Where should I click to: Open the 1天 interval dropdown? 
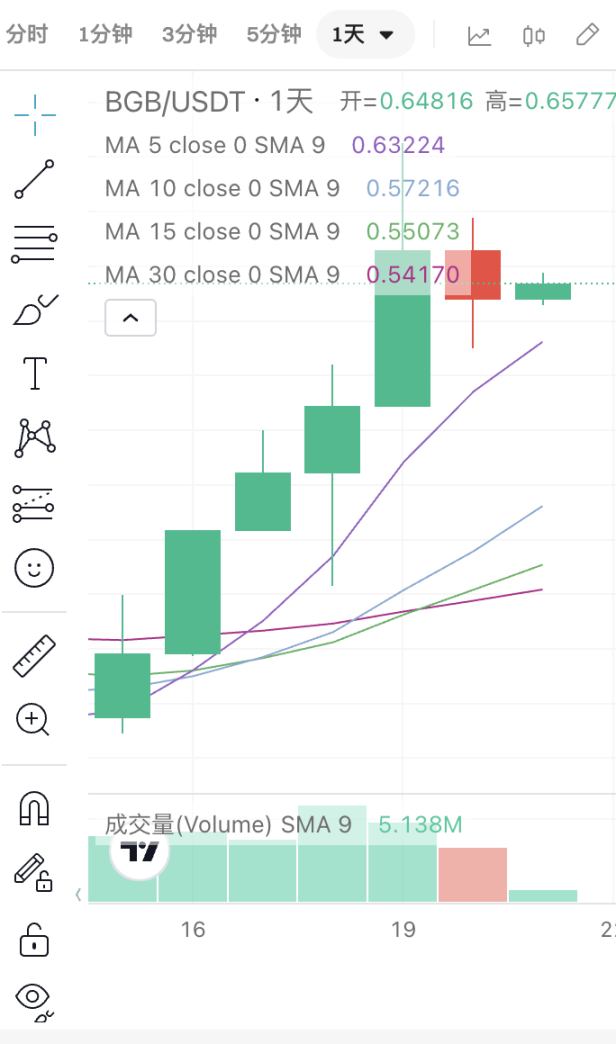(364, 35)
